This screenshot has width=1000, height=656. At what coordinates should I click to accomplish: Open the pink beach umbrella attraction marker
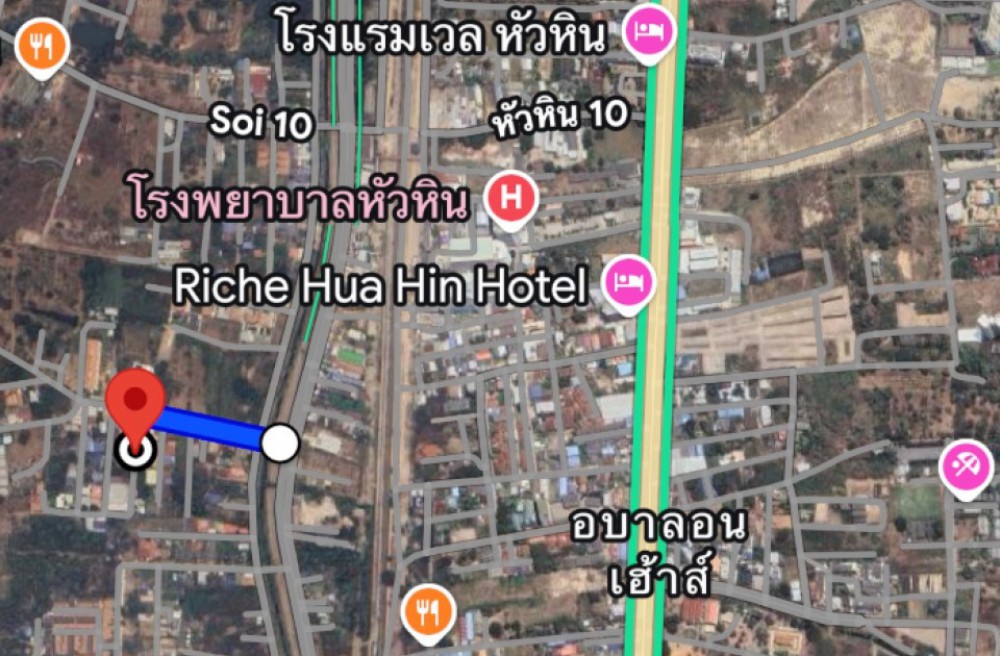(x=965, y=470)
